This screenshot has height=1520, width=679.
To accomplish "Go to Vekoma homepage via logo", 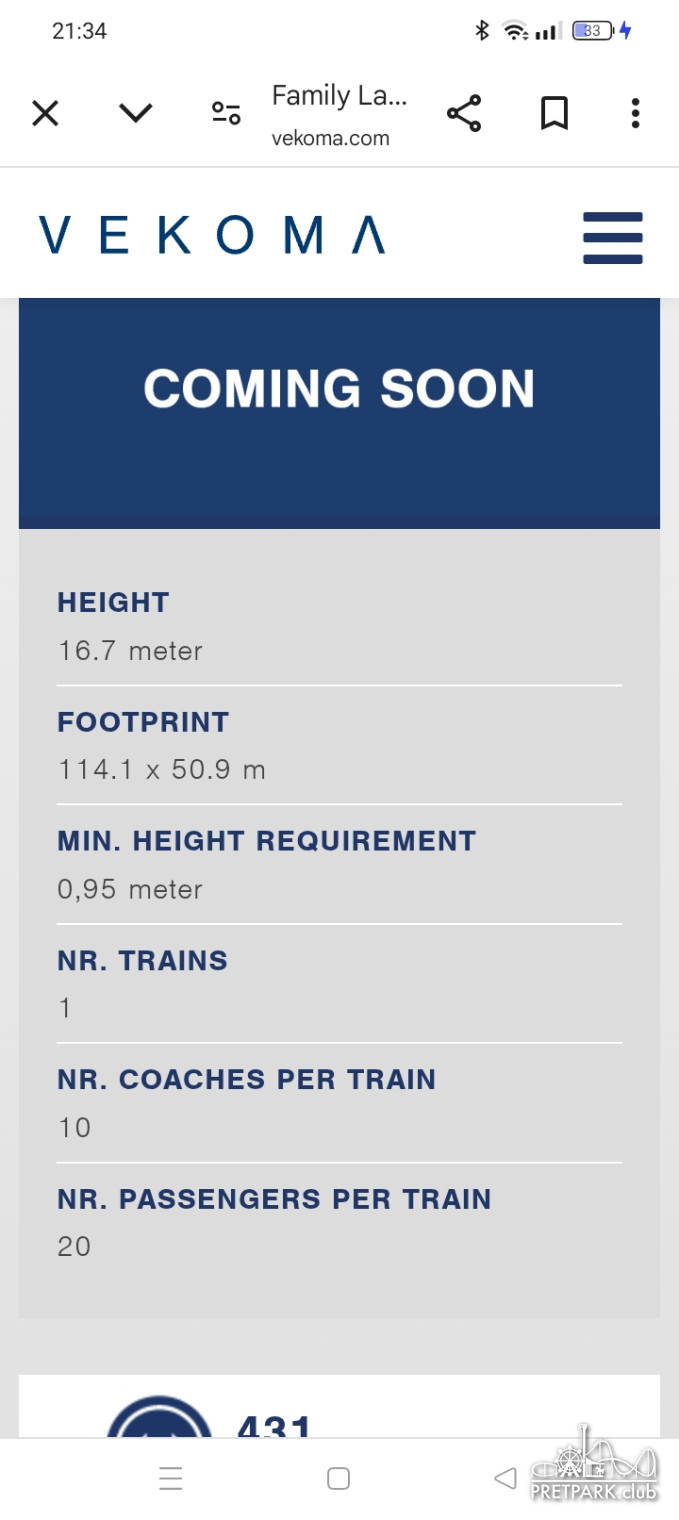I will click(212, 236).
